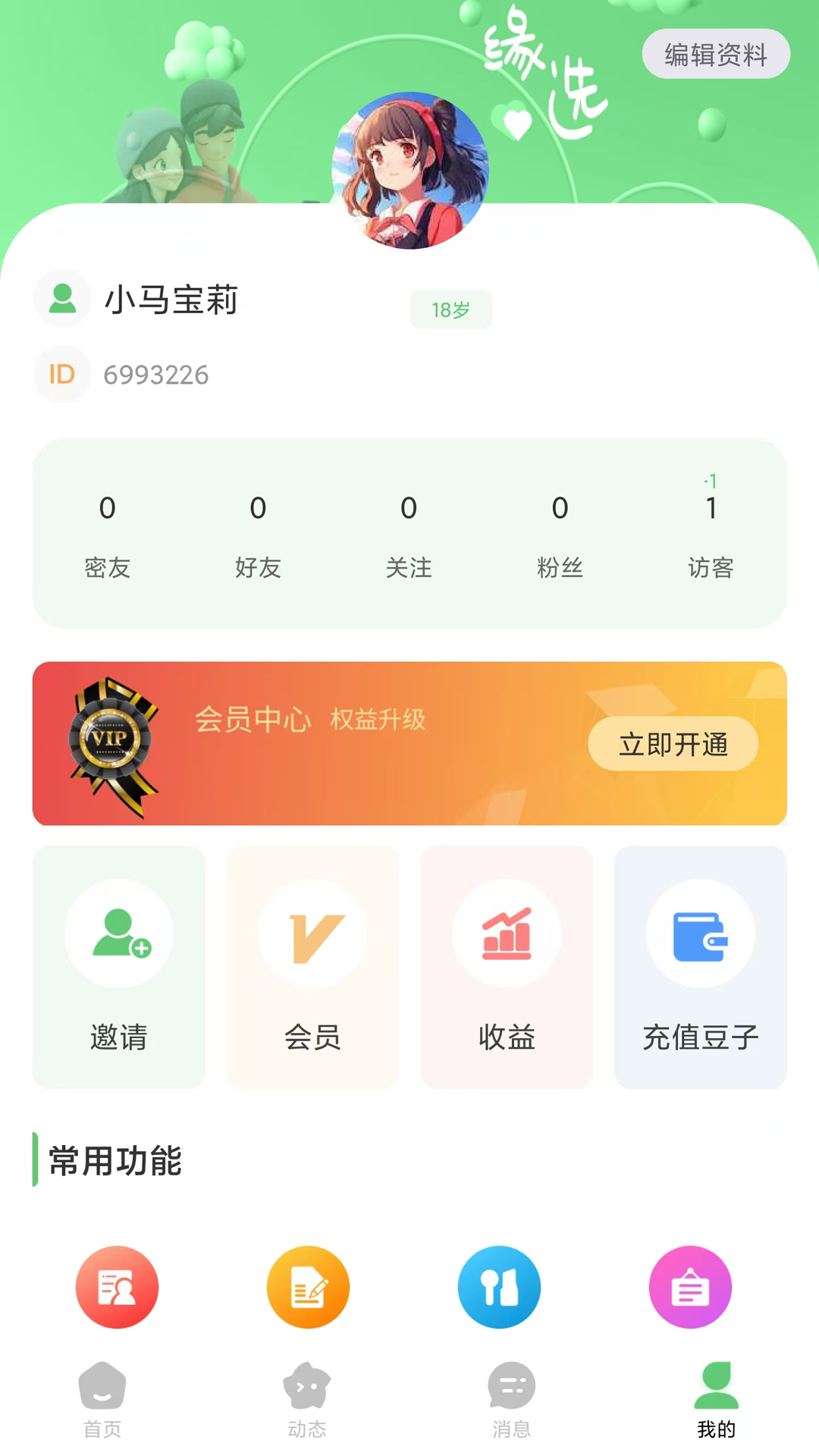Click the orange ID icon beside 6993226
819x1456 pixels.
coord(62,373)
